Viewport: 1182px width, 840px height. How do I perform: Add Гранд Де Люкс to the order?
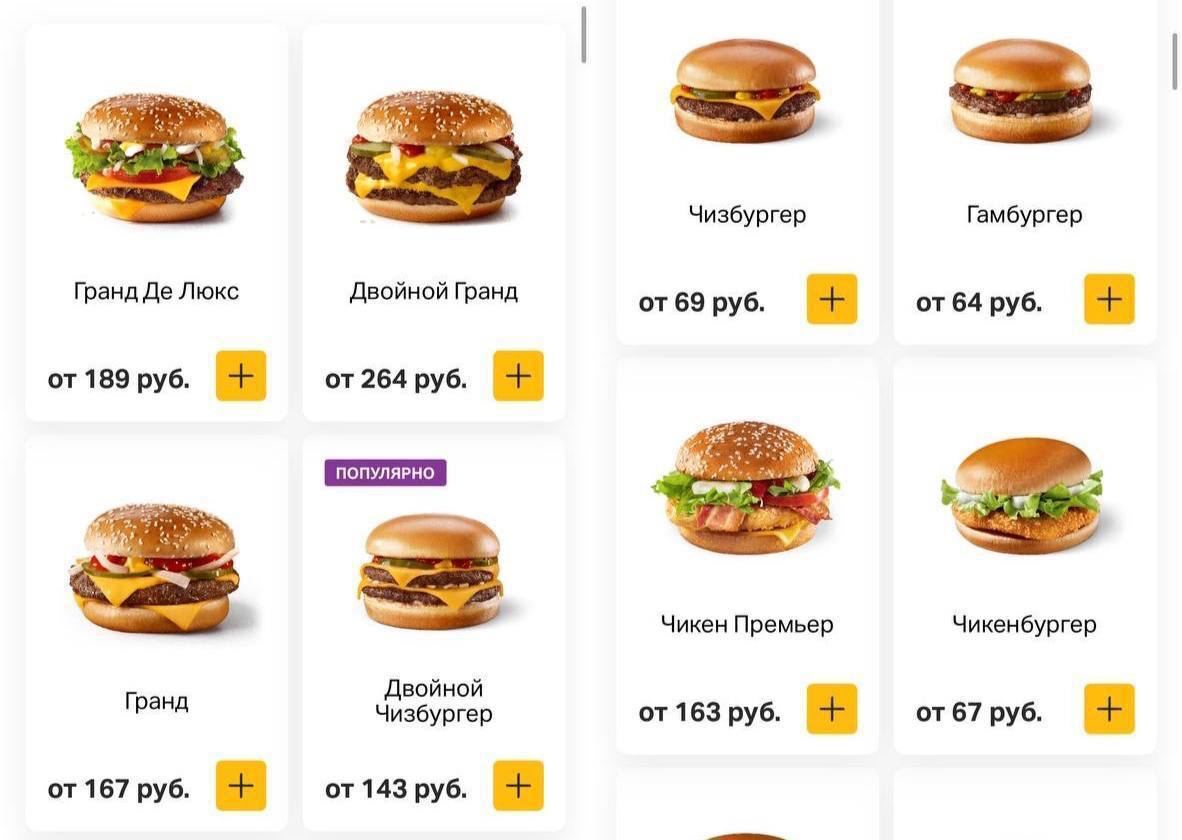241,376
